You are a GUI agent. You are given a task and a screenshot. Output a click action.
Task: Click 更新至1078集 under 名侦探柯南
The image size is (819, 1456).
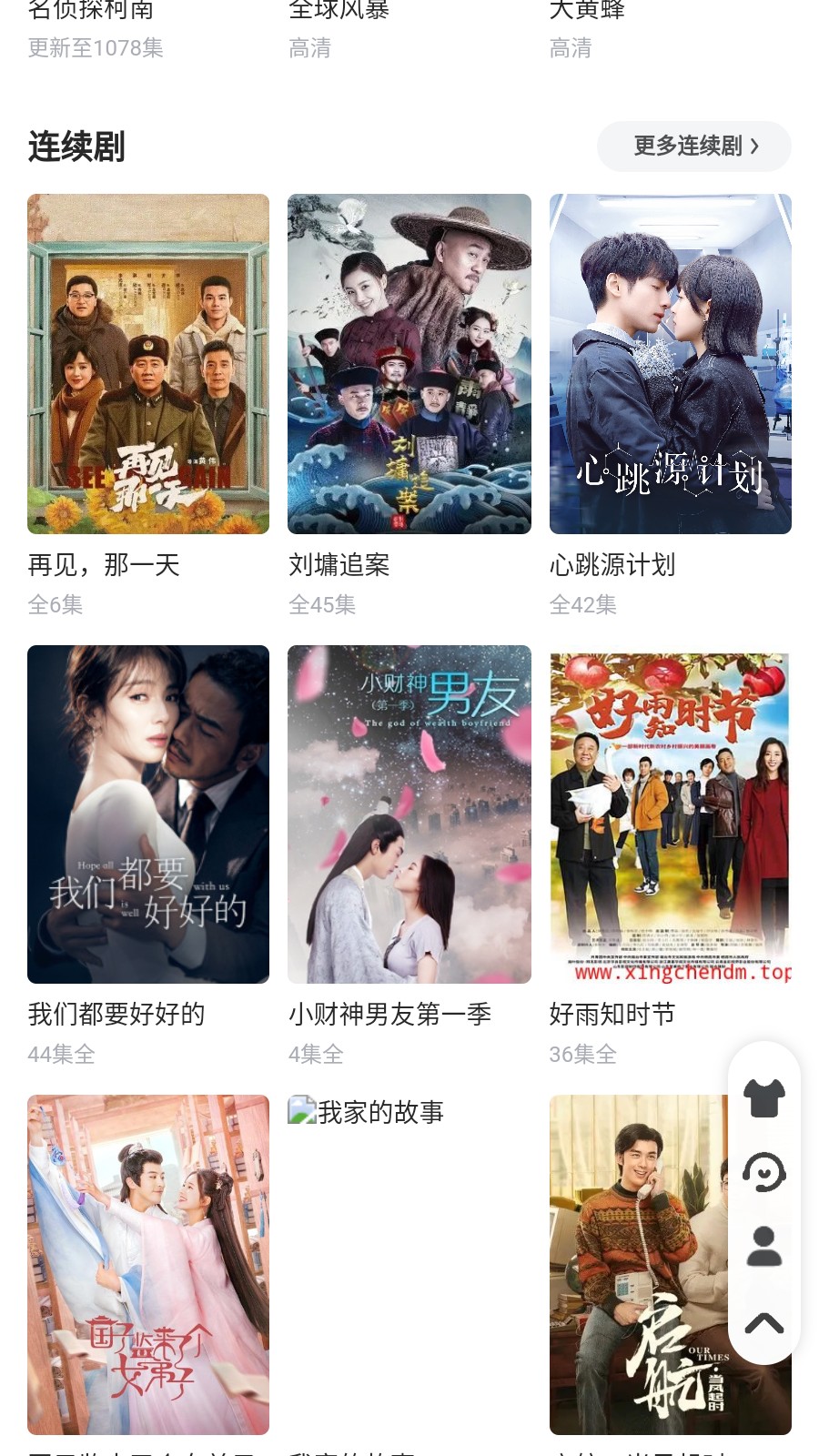click(94, 48)
